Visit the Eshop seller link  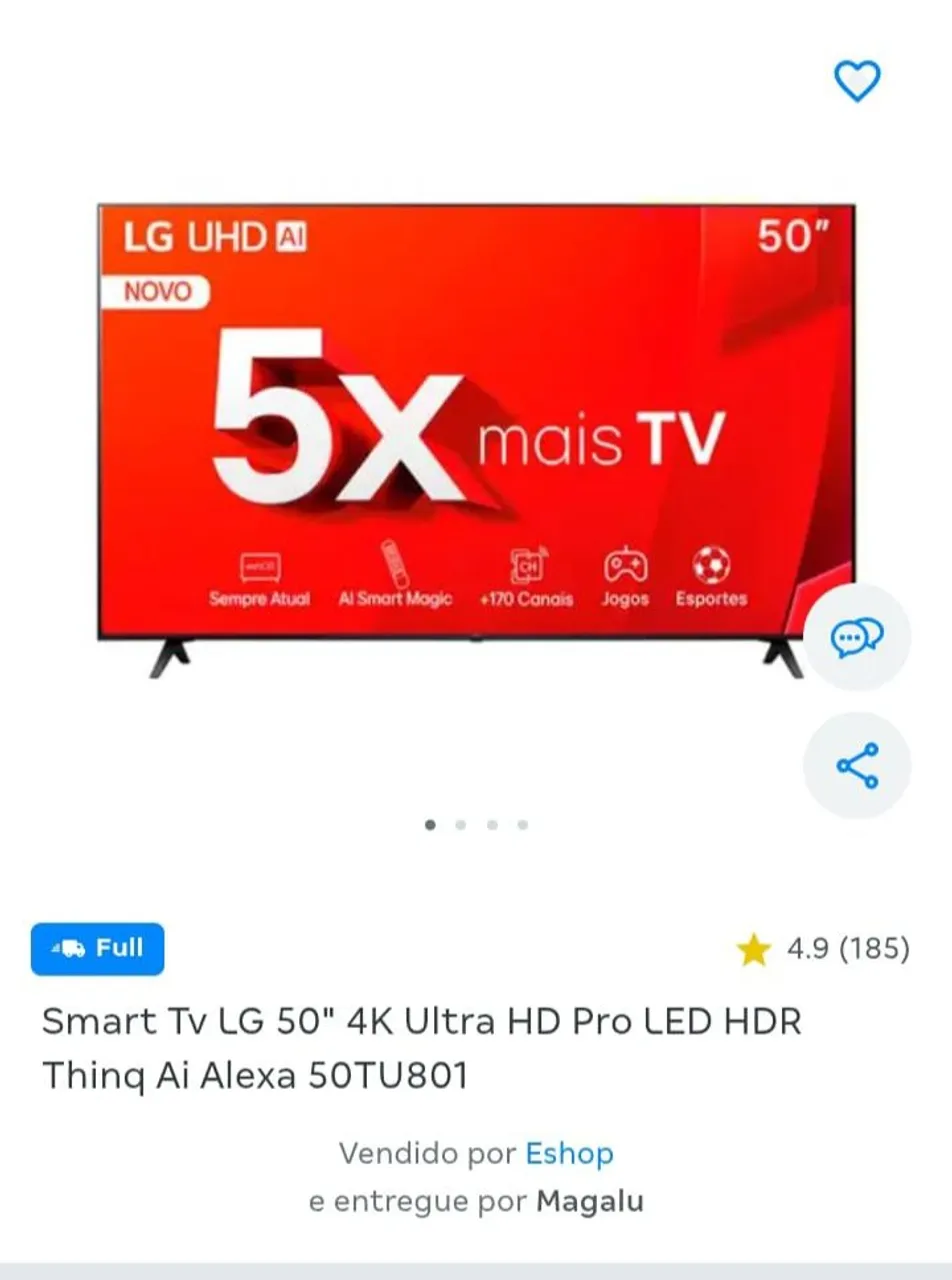pos(569,1153)
